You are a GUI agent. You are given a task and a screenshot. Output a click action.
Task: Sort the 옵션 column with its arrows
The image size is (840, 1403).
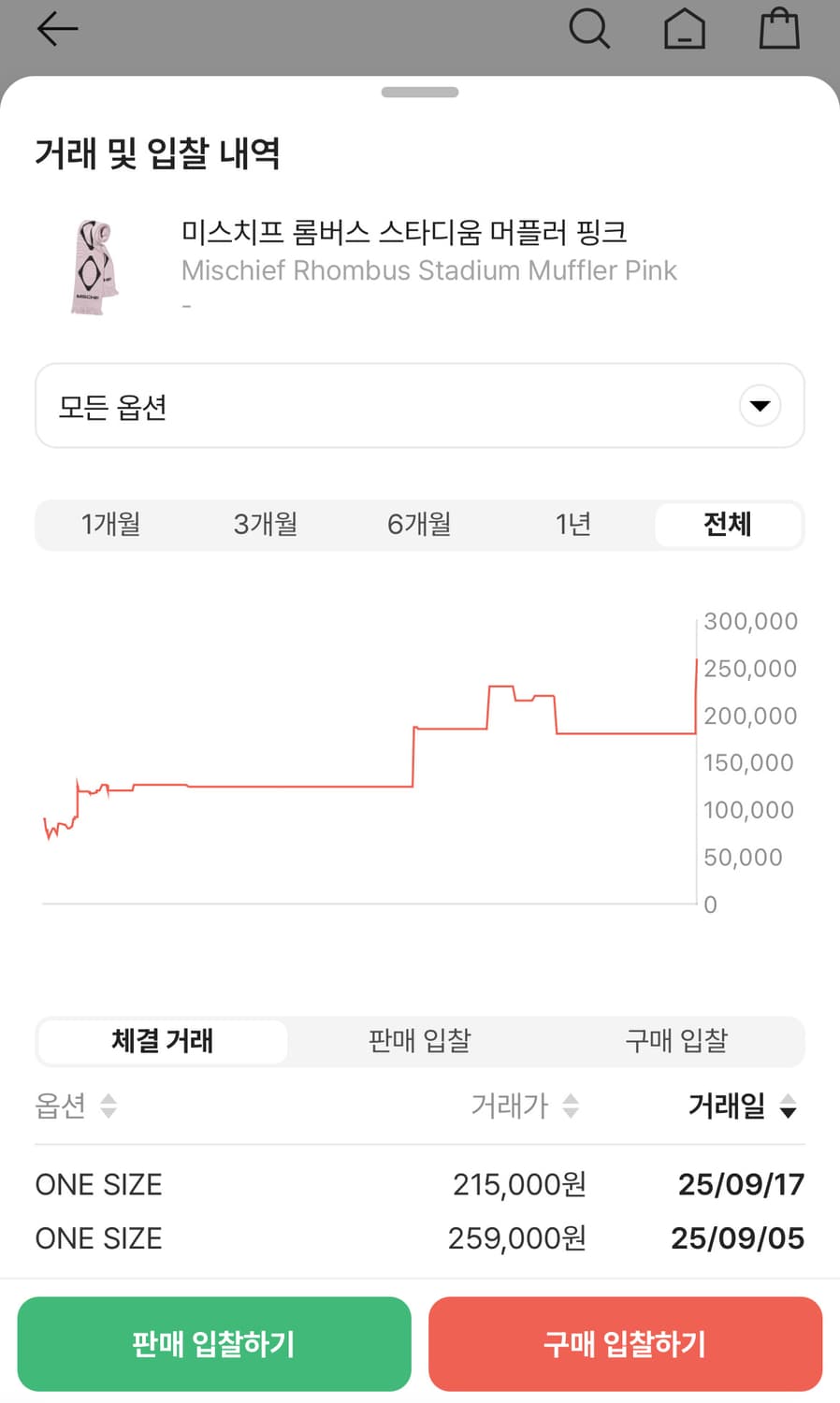[x=109, y=1106]
